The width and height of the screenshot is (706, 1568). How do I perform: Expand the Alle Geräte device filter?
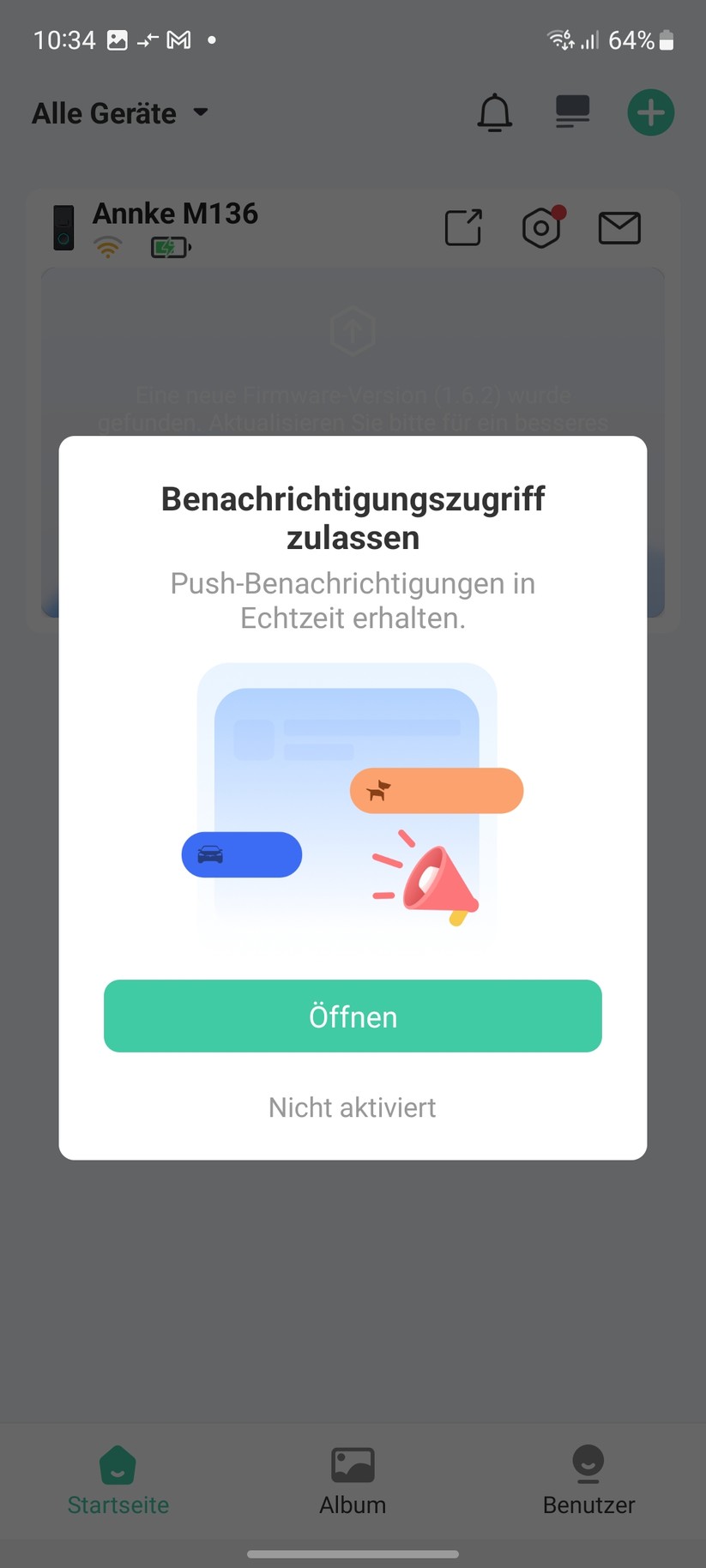[x=120, y=112]
